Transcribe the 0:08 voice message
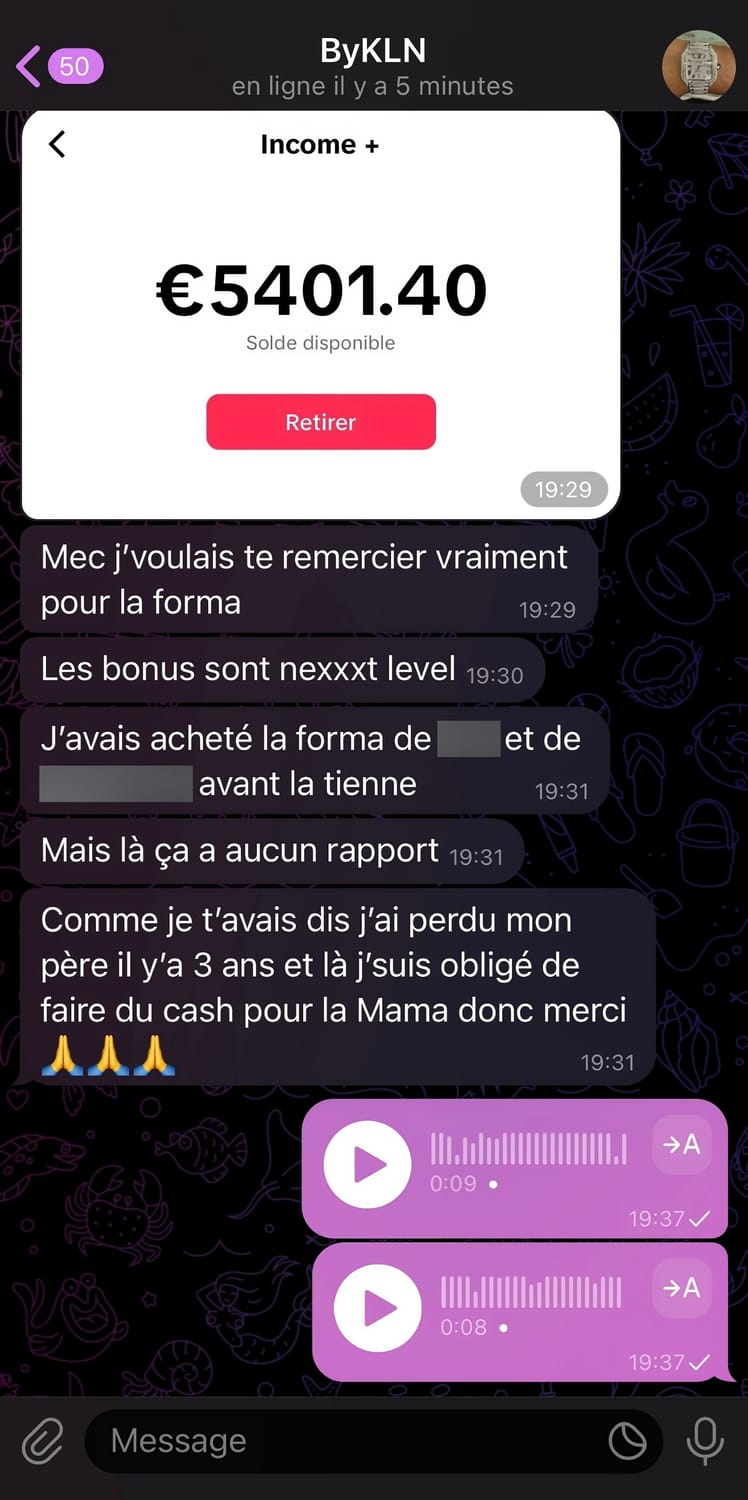 (x=681, y=1288)
